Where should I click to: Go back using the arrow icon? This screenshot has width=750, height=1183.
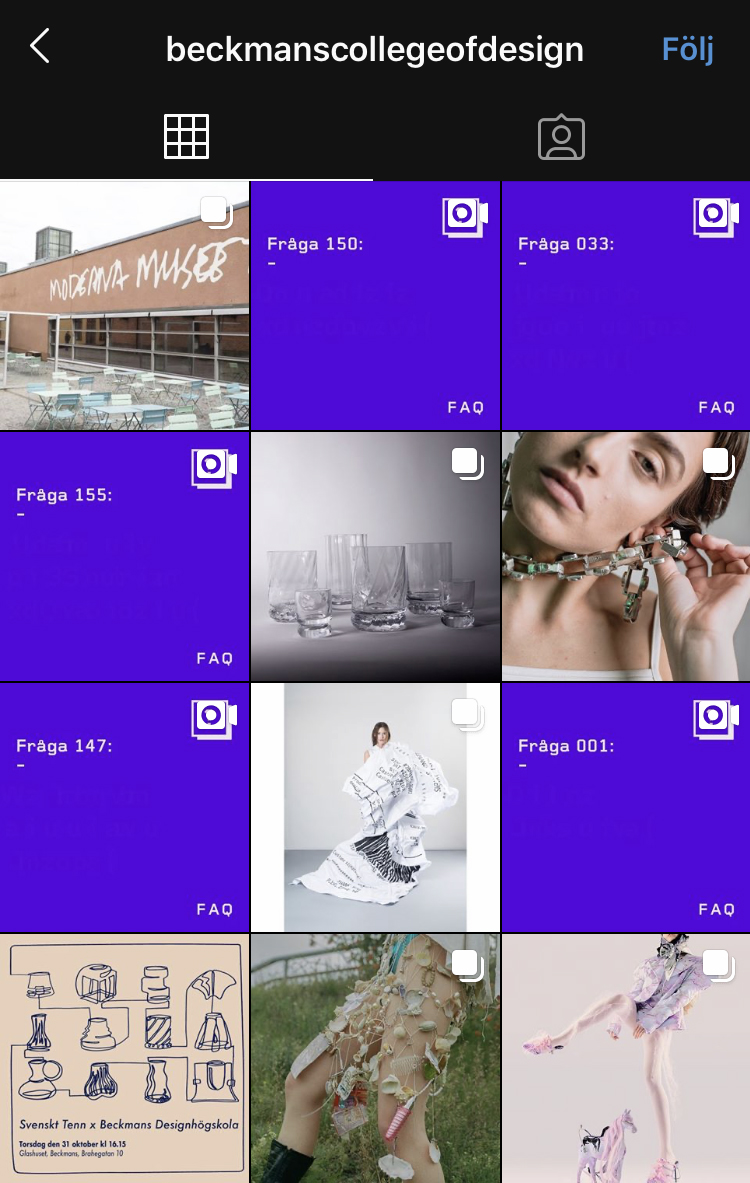point(40,46)
